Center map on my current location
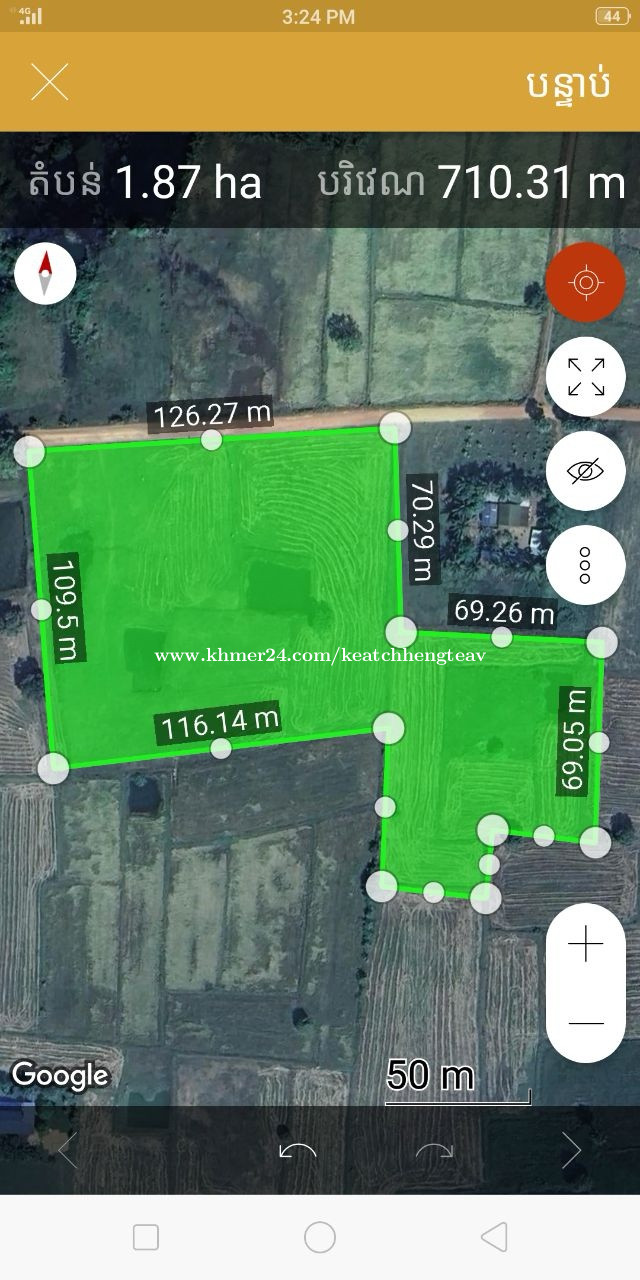 click(x=585, y=282)
